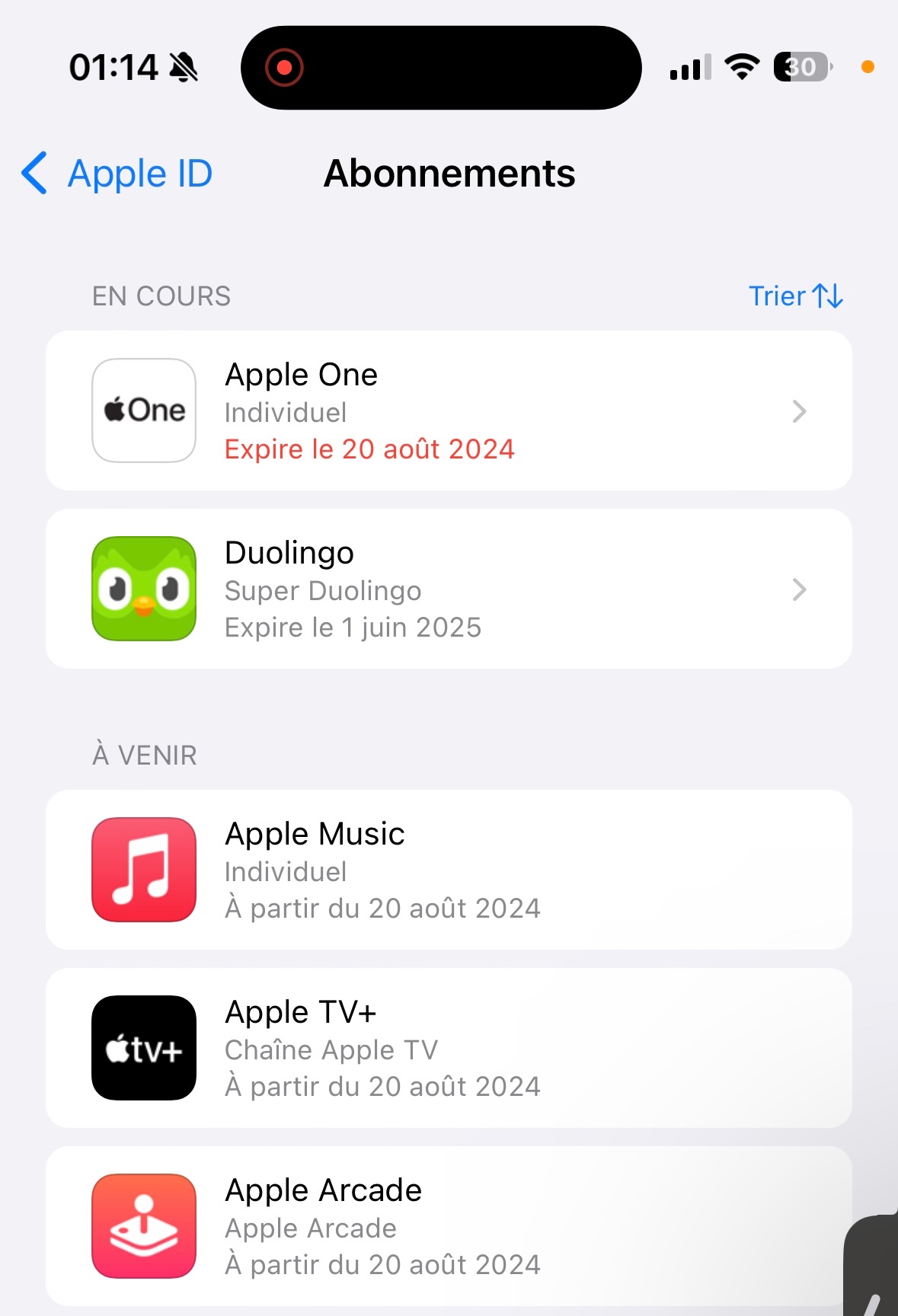
Task: Open the Trier sort option
Action: point(795,295)
